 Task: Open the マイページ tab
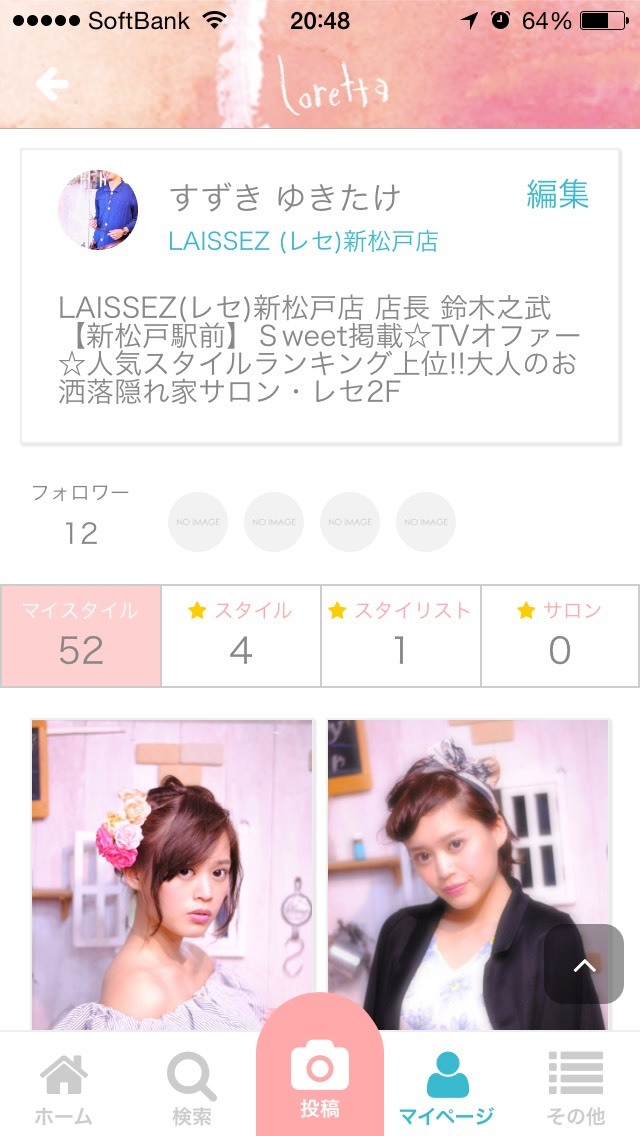(446, 1088)
